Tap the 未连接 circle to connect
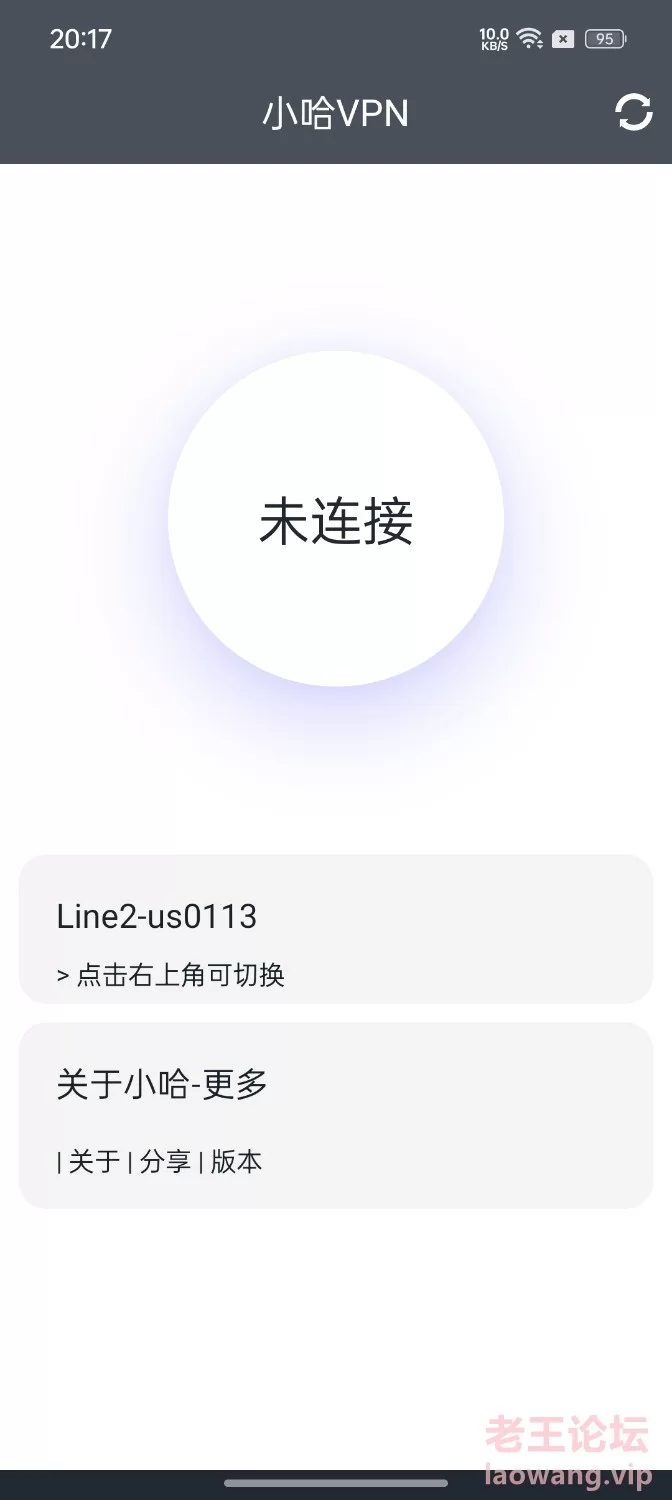Screen dimensions: 672x1500 pos(336,519)
